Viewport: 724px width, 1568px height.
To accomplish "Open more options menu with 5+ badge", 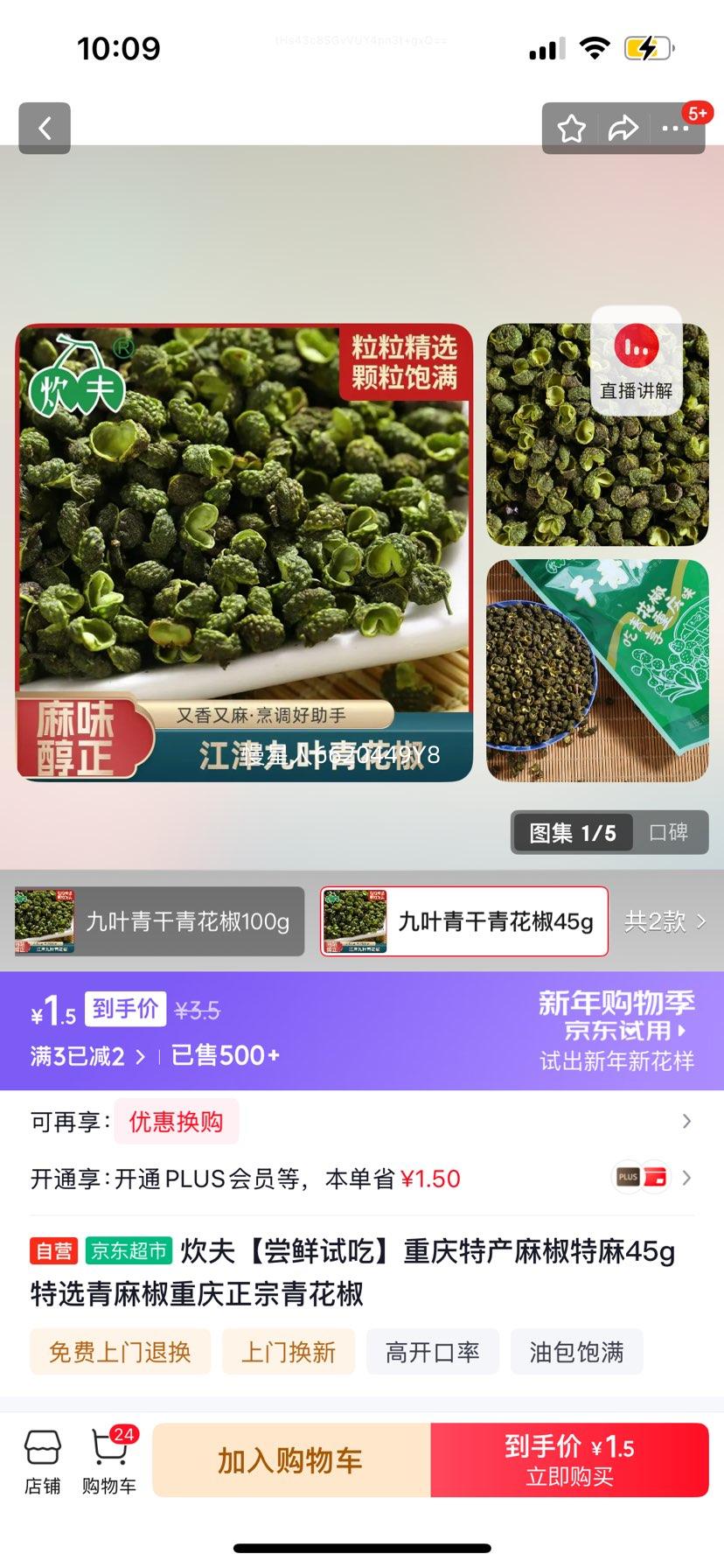I will point(676,128).
